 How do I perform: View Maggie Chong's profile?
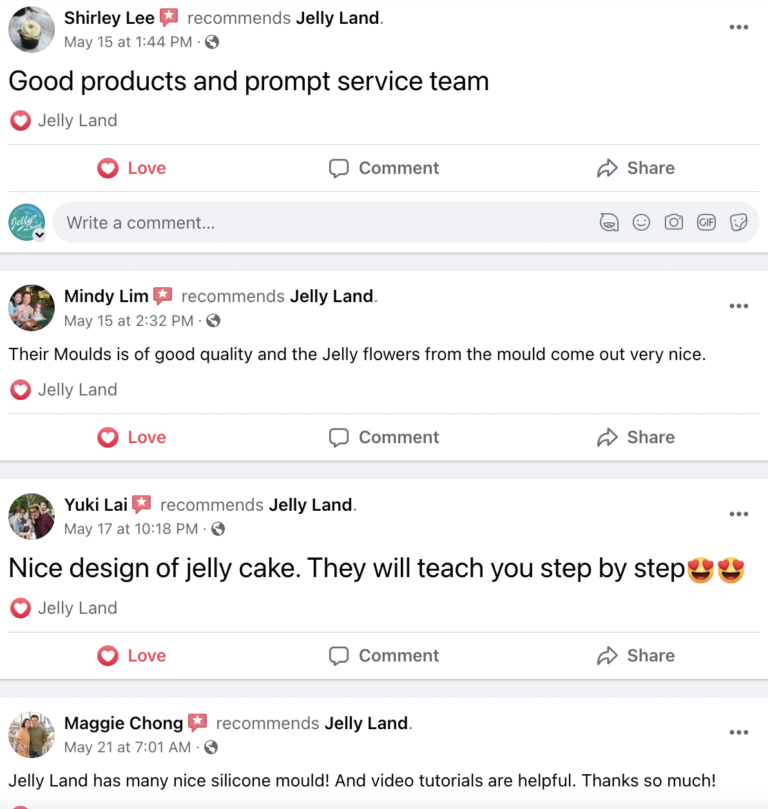(x=123, y=723)
